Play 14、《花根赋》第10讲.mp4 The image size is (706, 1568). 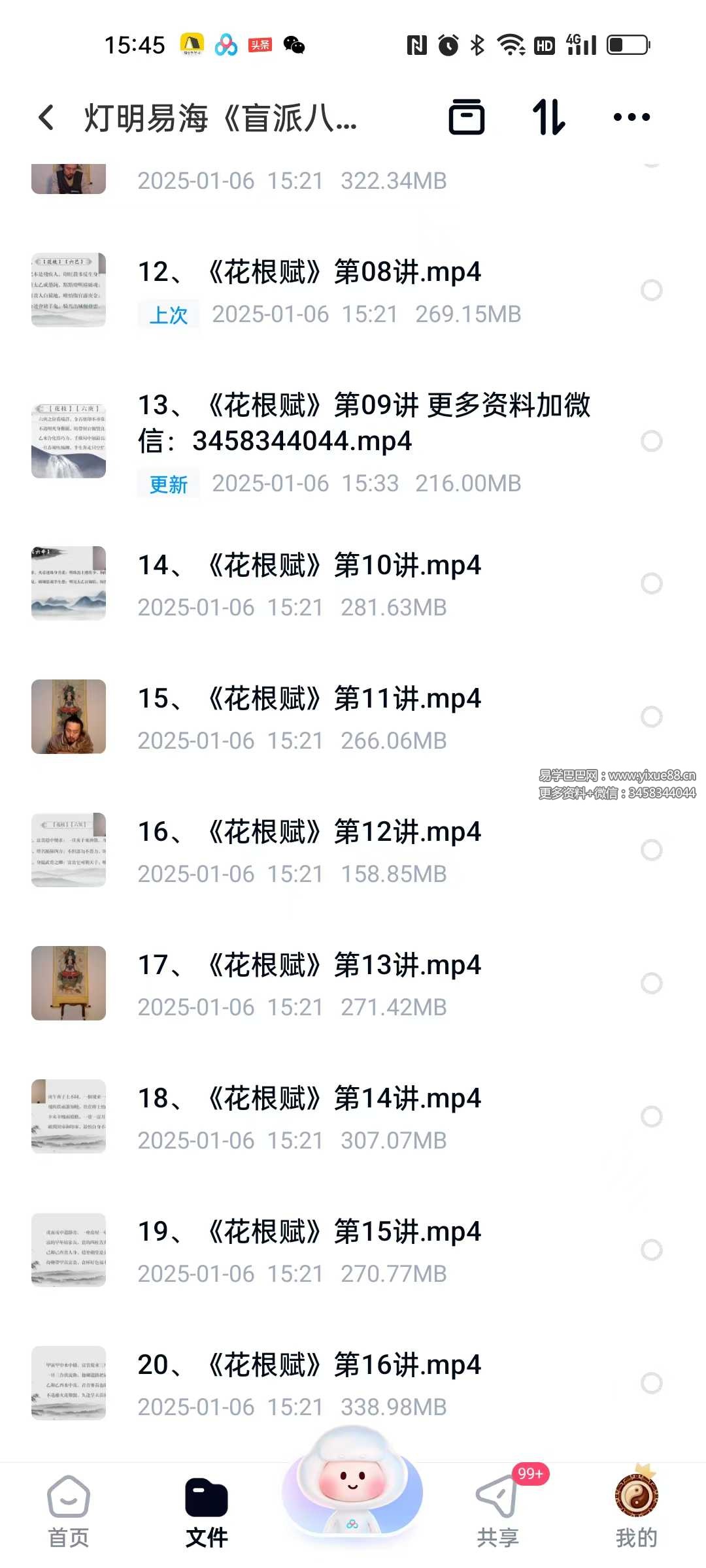pos(309,566)
